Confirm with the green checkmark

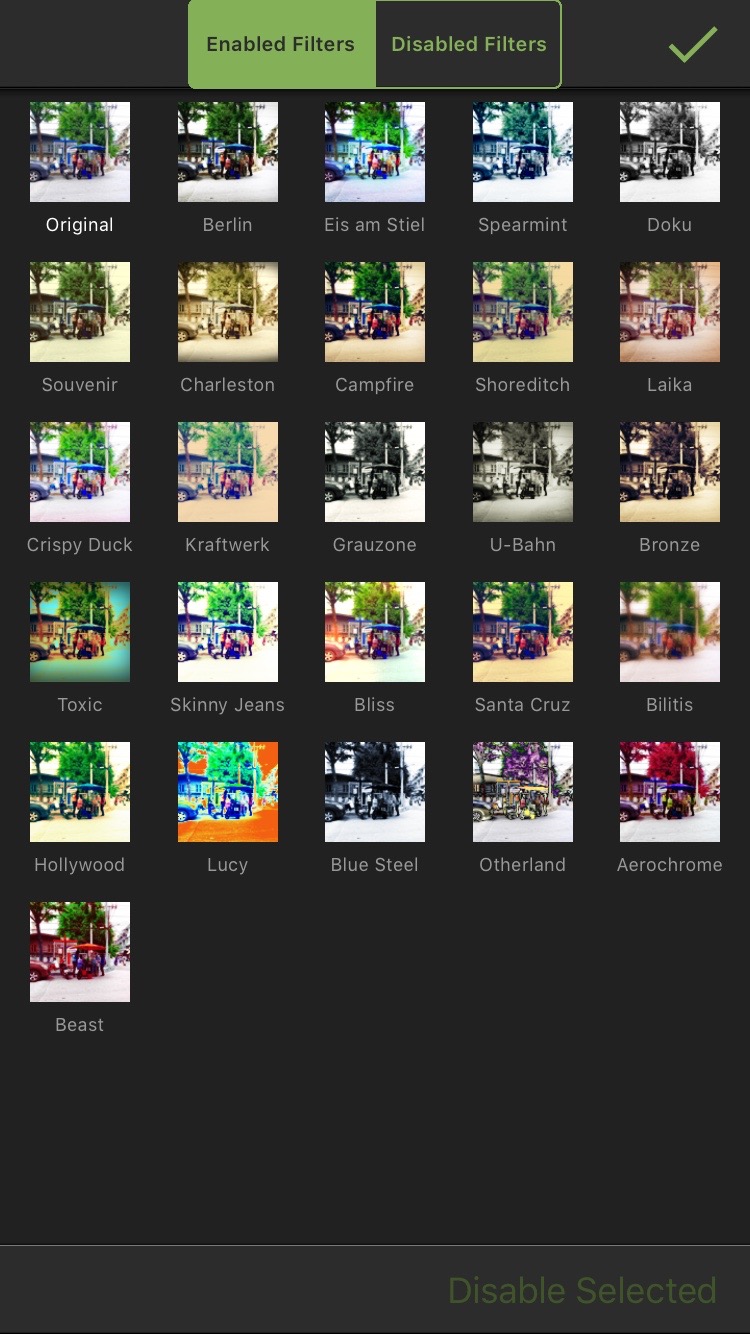pos(693,44)
